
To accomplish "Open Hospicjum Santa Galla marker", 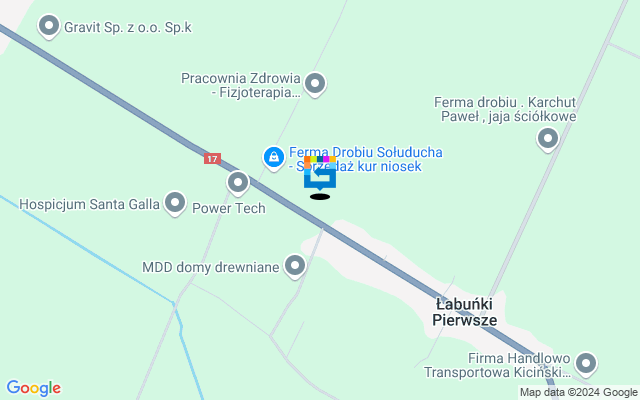I will pyautogui.click(x=175, y=204).
